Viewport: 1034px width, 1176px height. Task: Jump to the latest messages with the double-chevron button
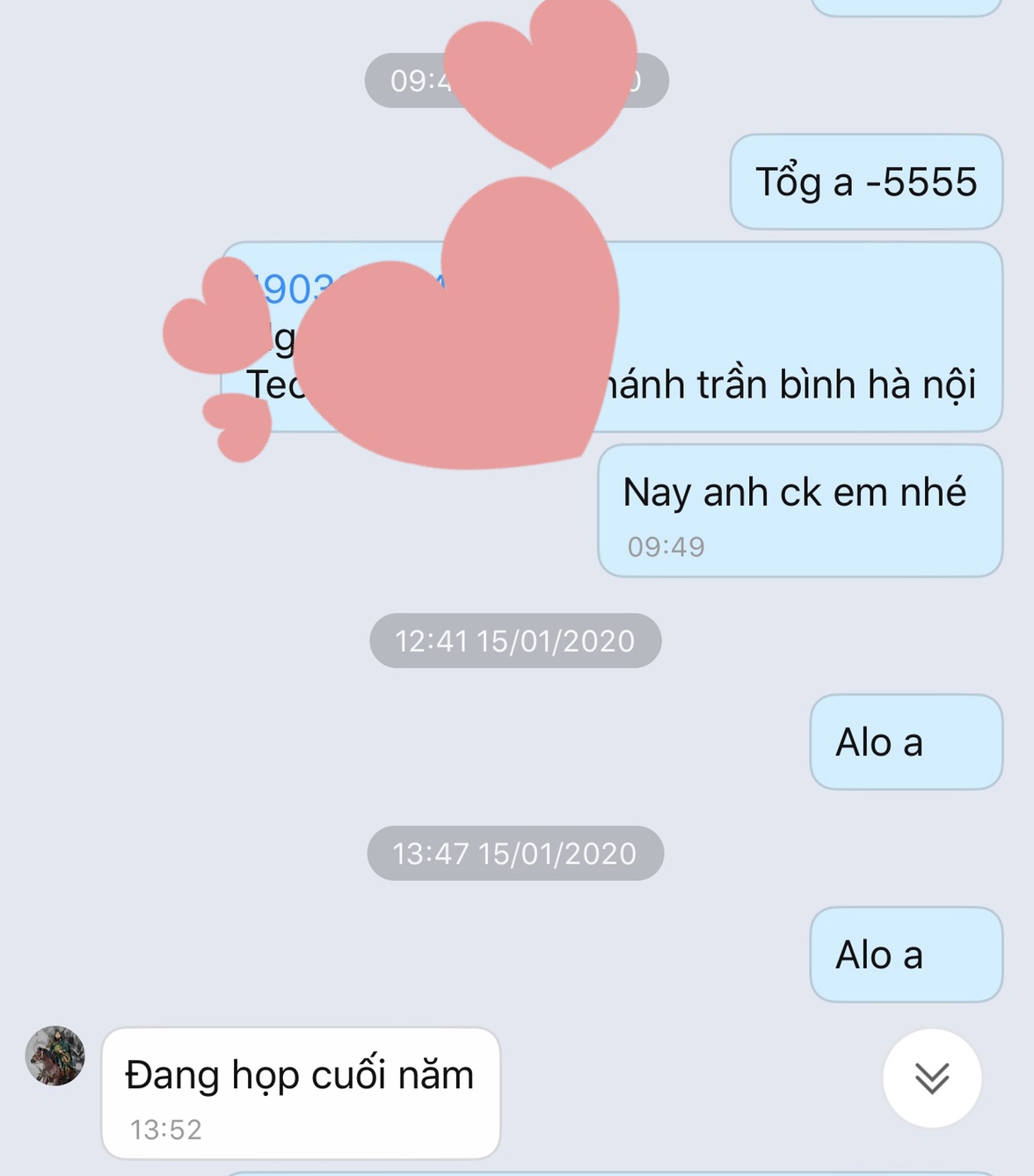(931, 1077)
